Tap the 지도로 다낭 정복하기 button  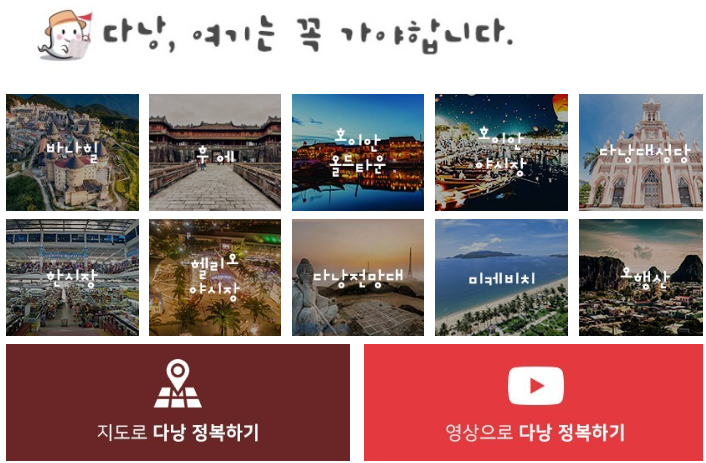pyautogui.click(x=178, y=402)
